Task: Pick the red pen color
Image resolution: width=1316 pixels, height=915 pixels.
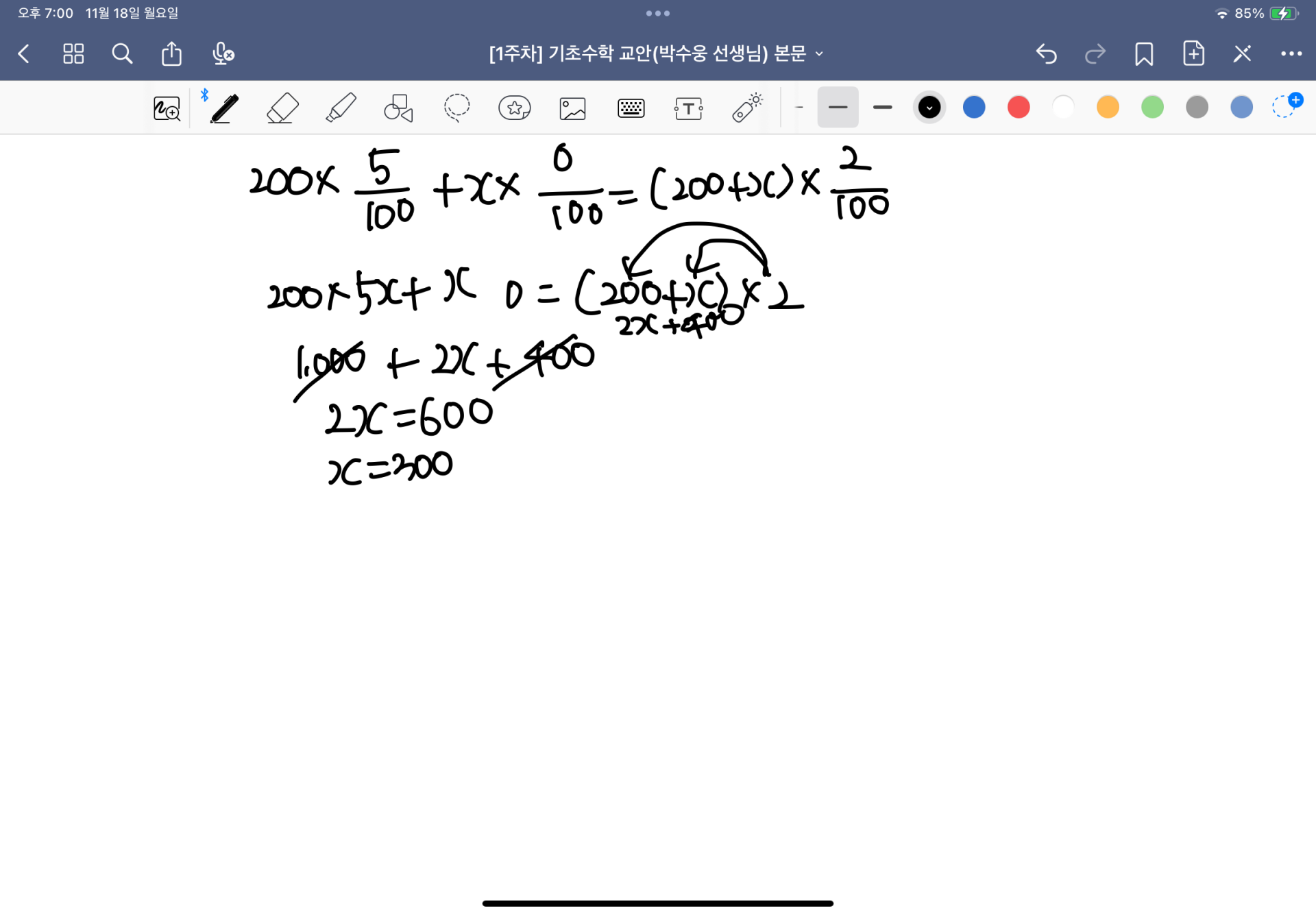Action: pyautogui.click(x=1019, y=107)
